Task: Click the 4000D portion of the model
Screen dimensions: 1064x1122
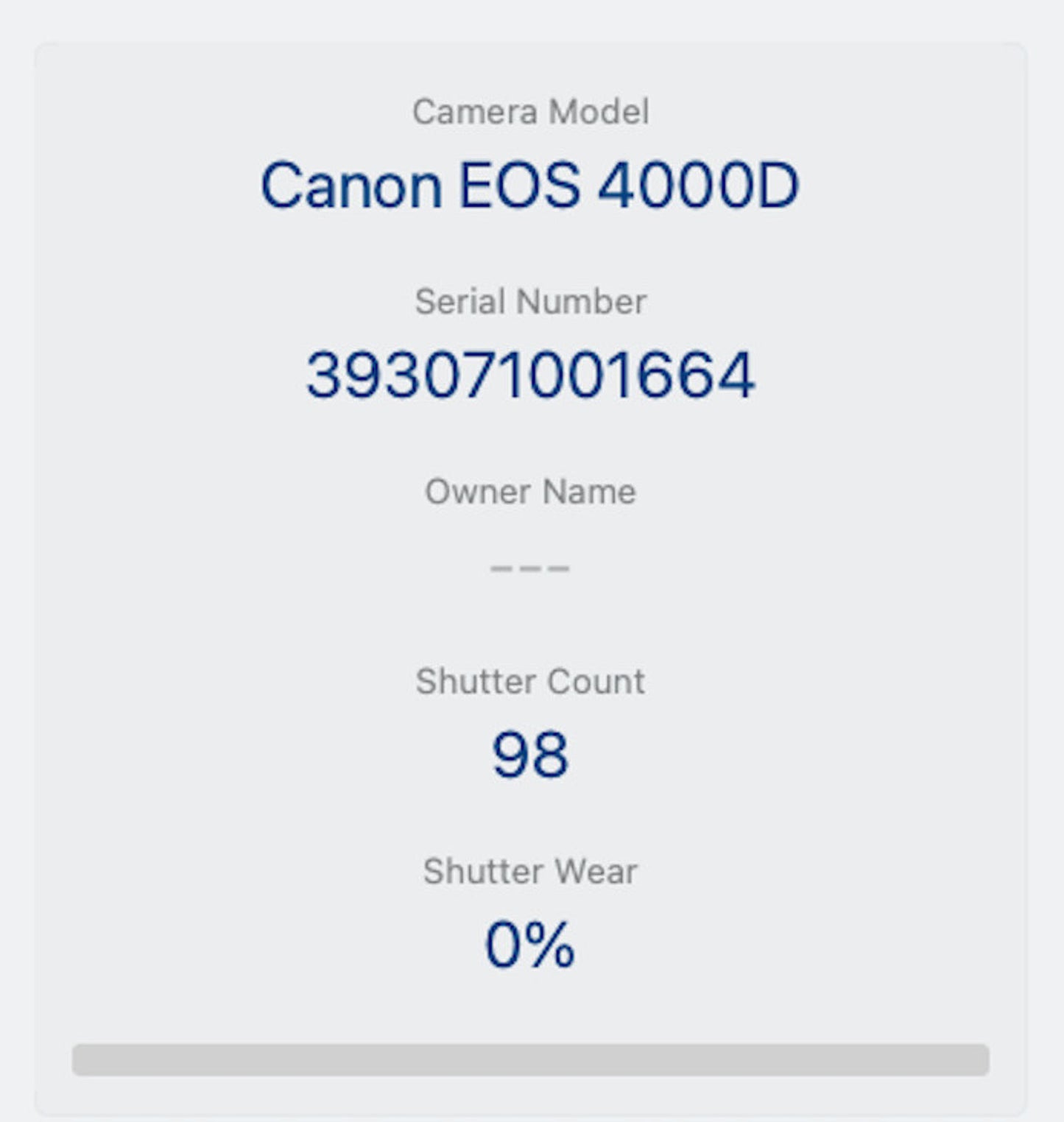Action: point(700,186)
